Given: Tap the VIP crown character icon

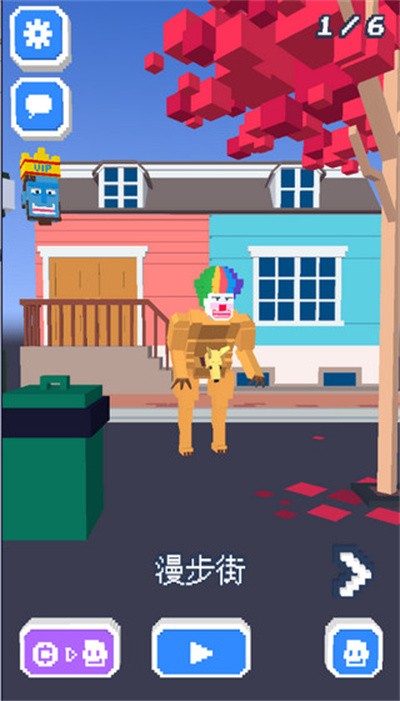Looking at the screenshot, I should [x=41, y=186].
